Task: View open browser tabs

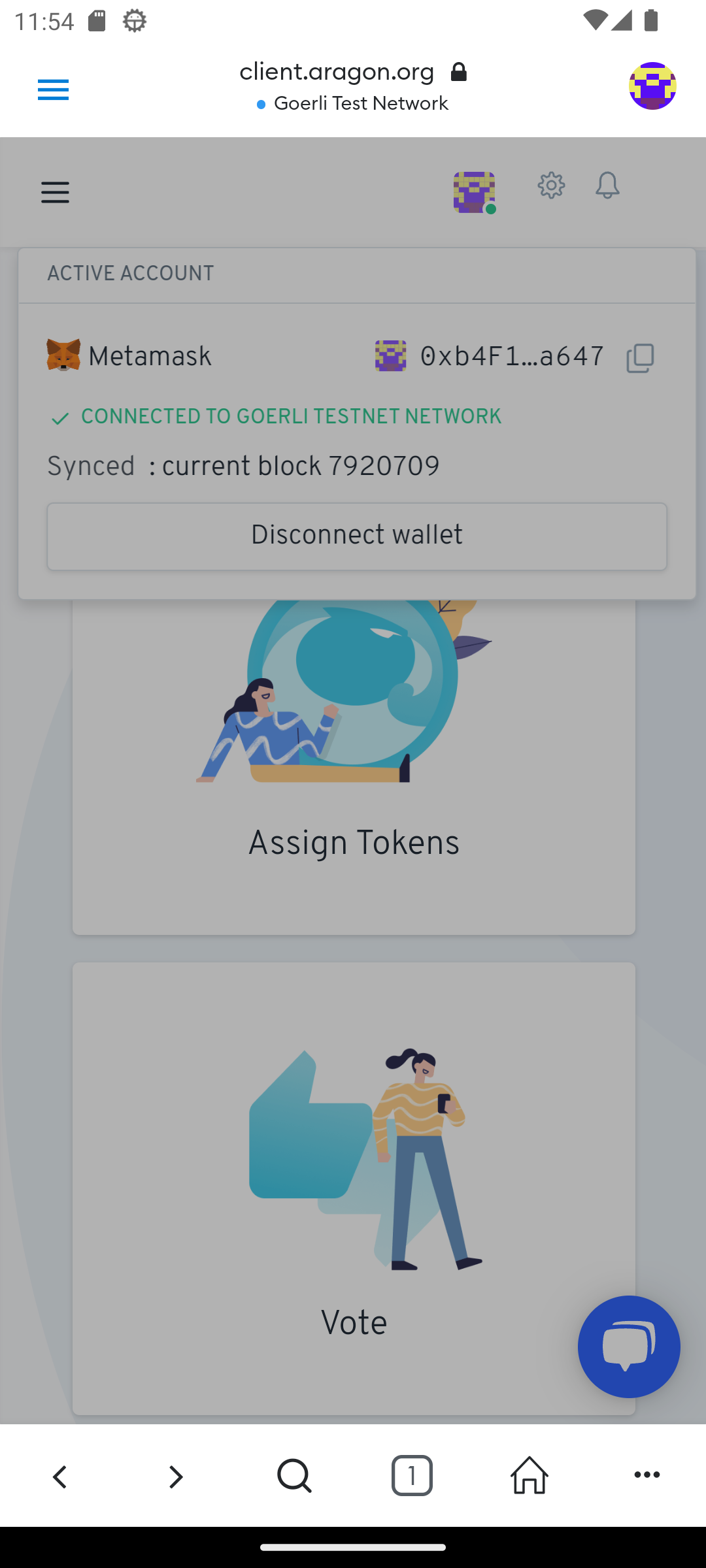Action: pyautogui.click(x=412, y=1476)
